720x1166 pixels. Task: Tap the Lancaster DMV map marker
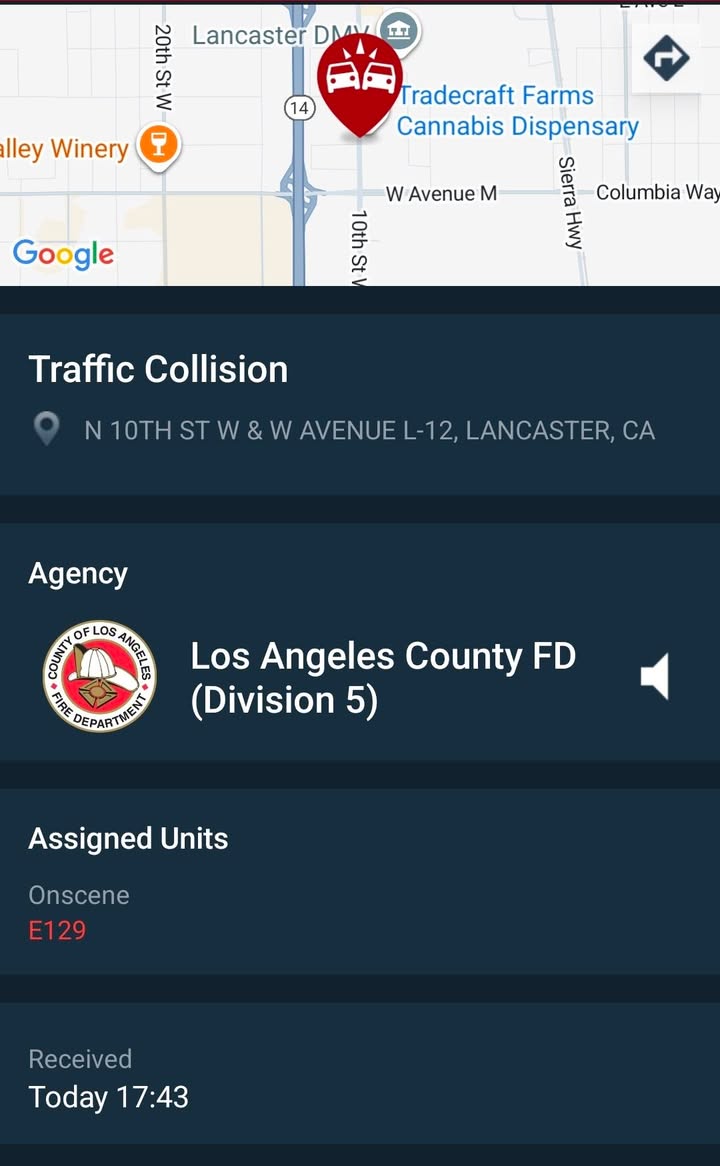400,30
